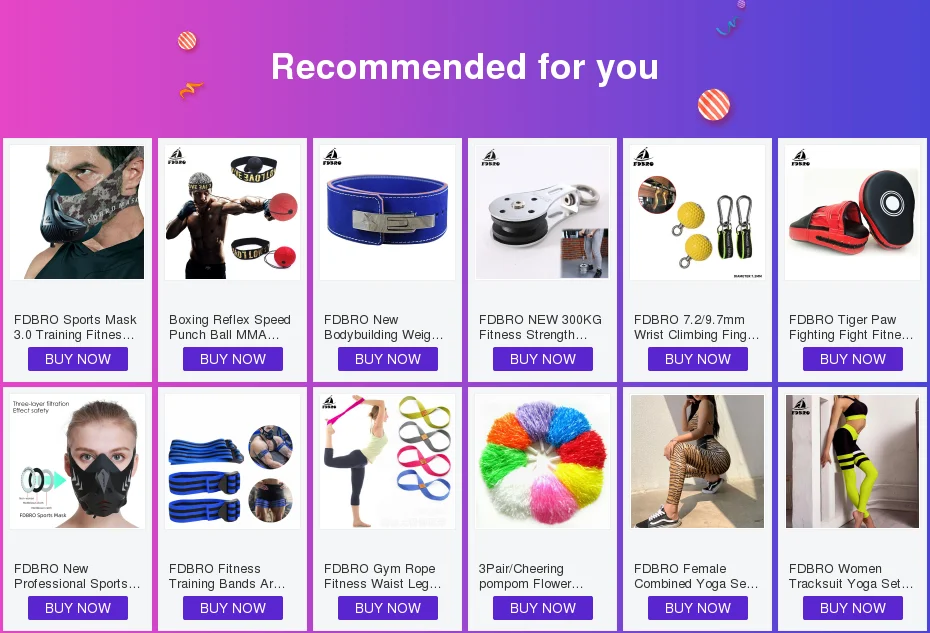Viewport: 930px width, 633px height.
Task: View the FDBRO New Professional Sports mask item
Action: [x=78, y=509]
